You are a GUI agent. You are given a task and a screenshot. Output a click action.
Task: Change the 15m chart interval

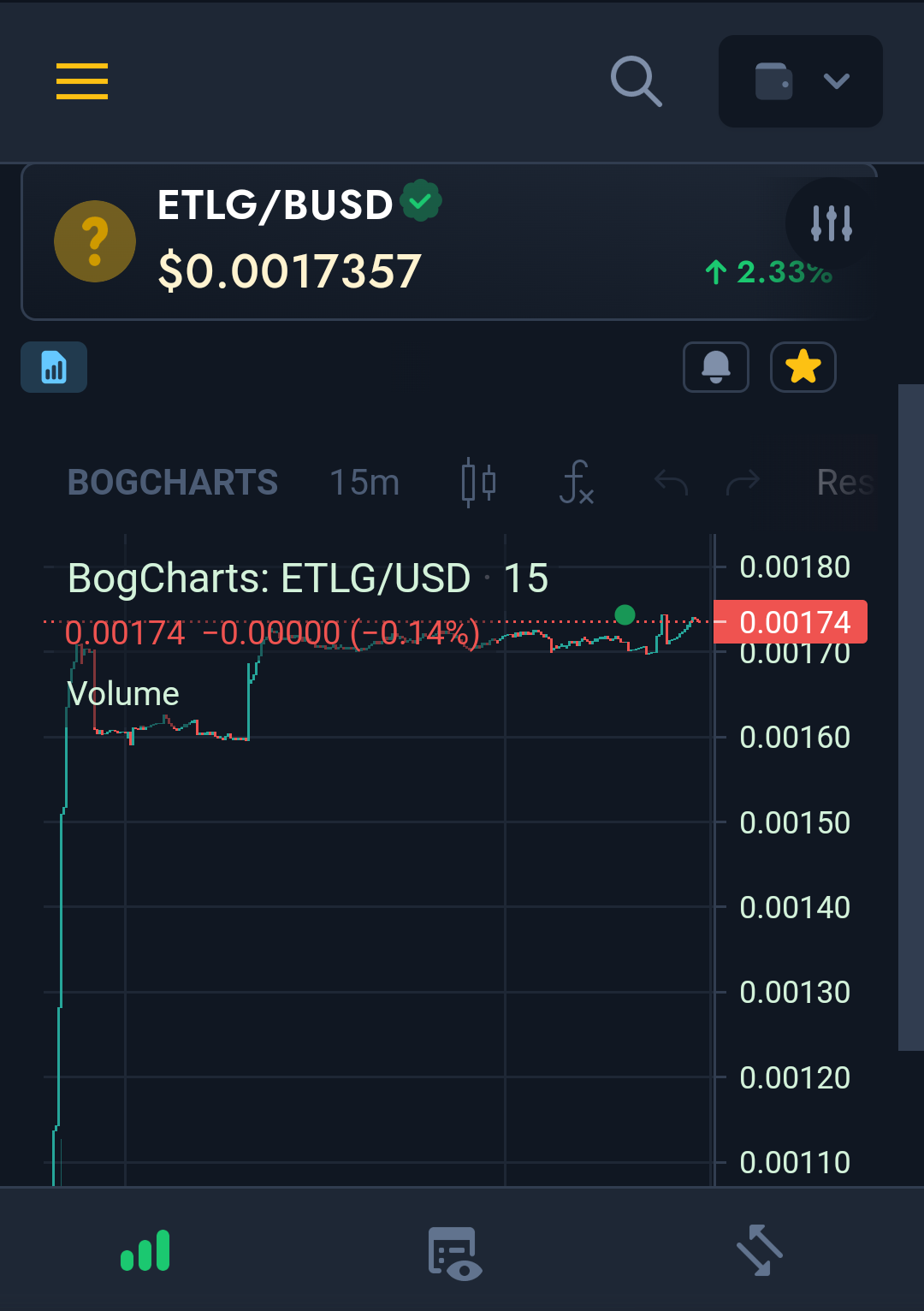click(x=364, y=483)
